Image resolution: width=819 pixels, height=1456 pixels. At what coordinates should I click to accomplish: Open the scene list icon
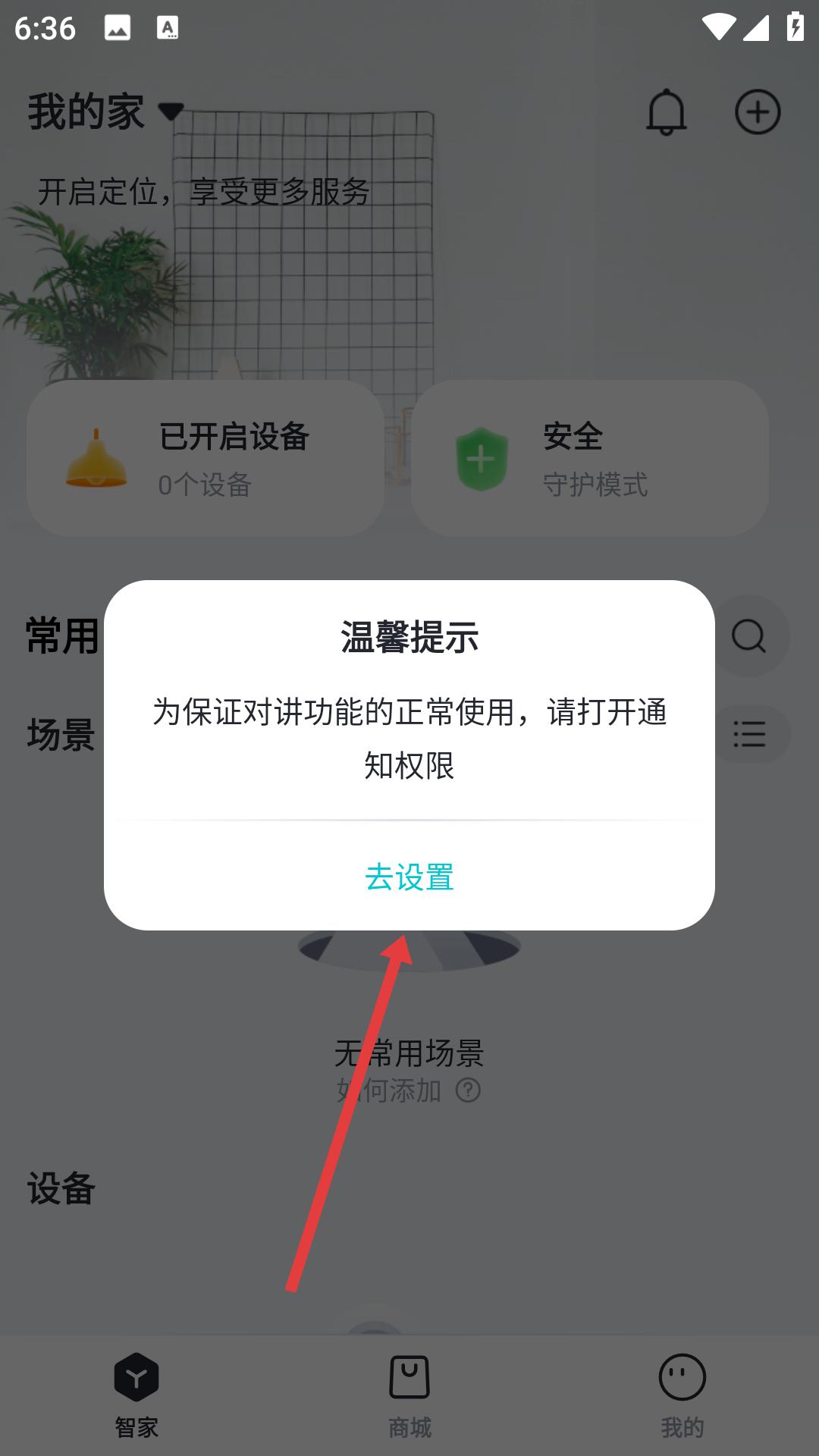point(749,734)
